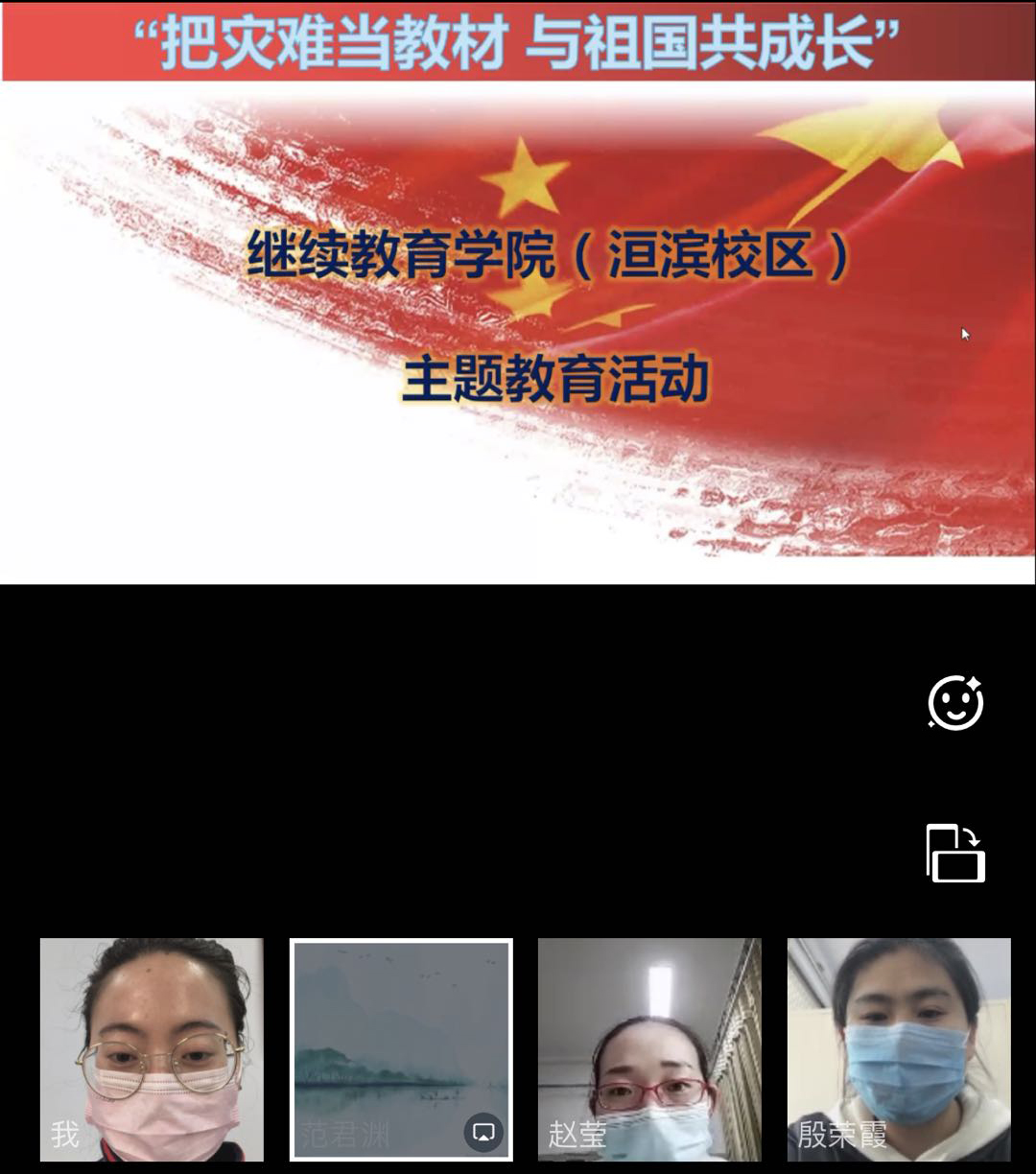Open the beauty filter smiley icon
Viewport: 1036px width, 1174px height.
(x=955, y=703)
